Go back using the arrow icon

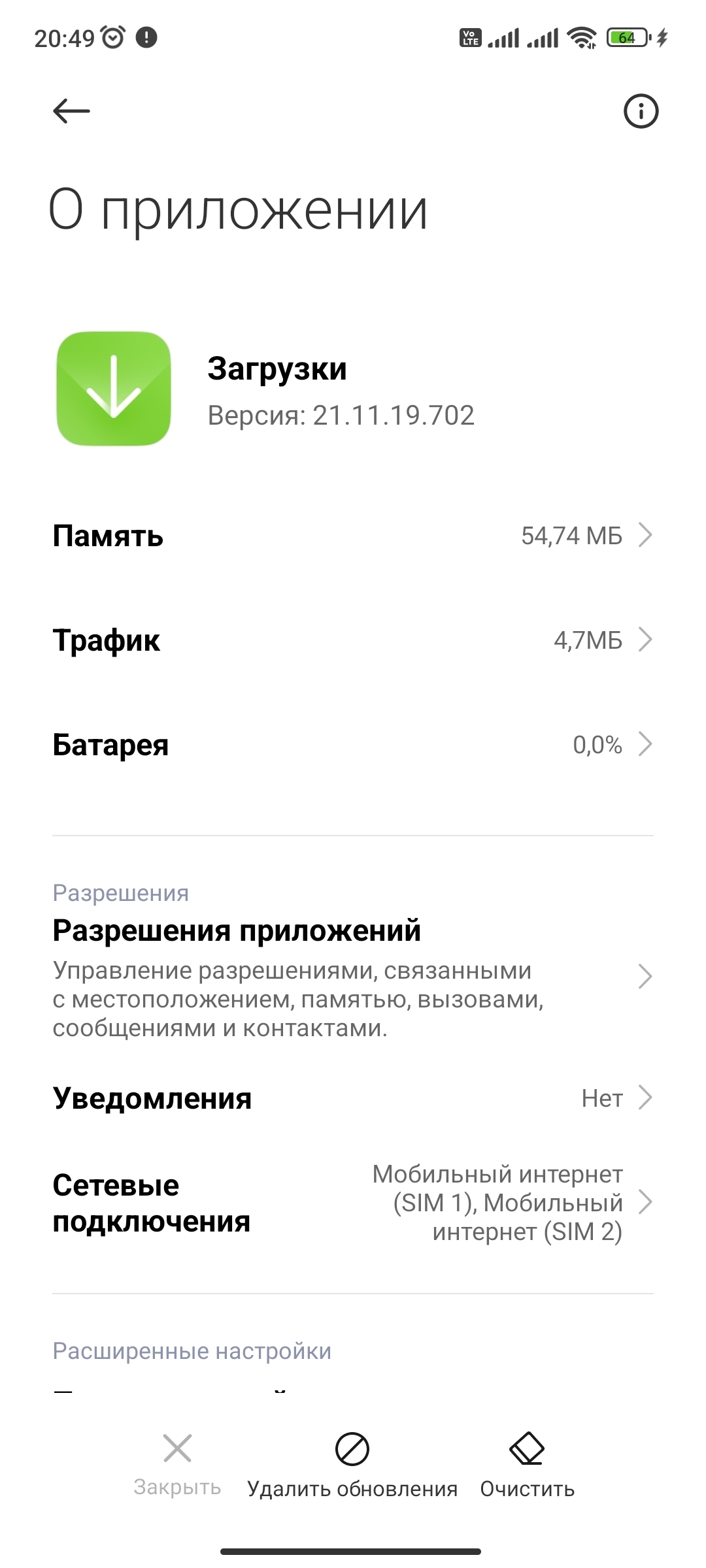click(x=71, y=111)
